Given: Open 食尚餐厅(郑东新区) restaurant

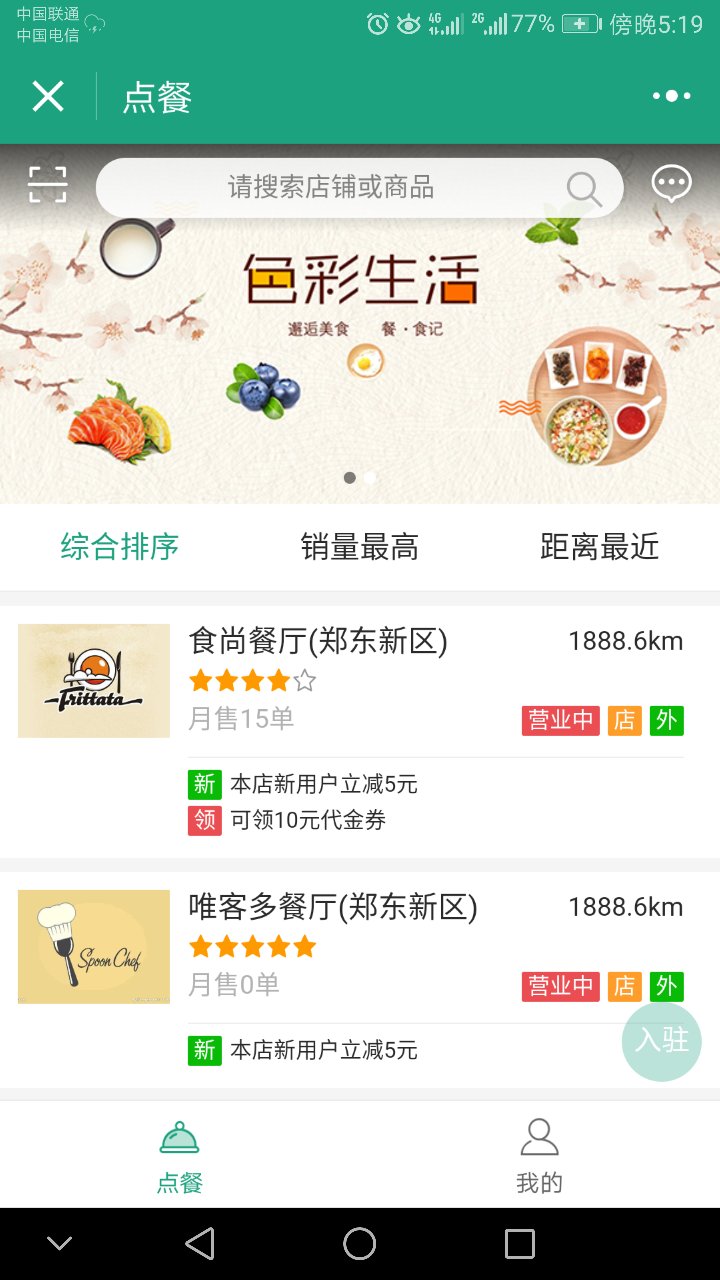Looking at the screenshot, I should (318, 641).
